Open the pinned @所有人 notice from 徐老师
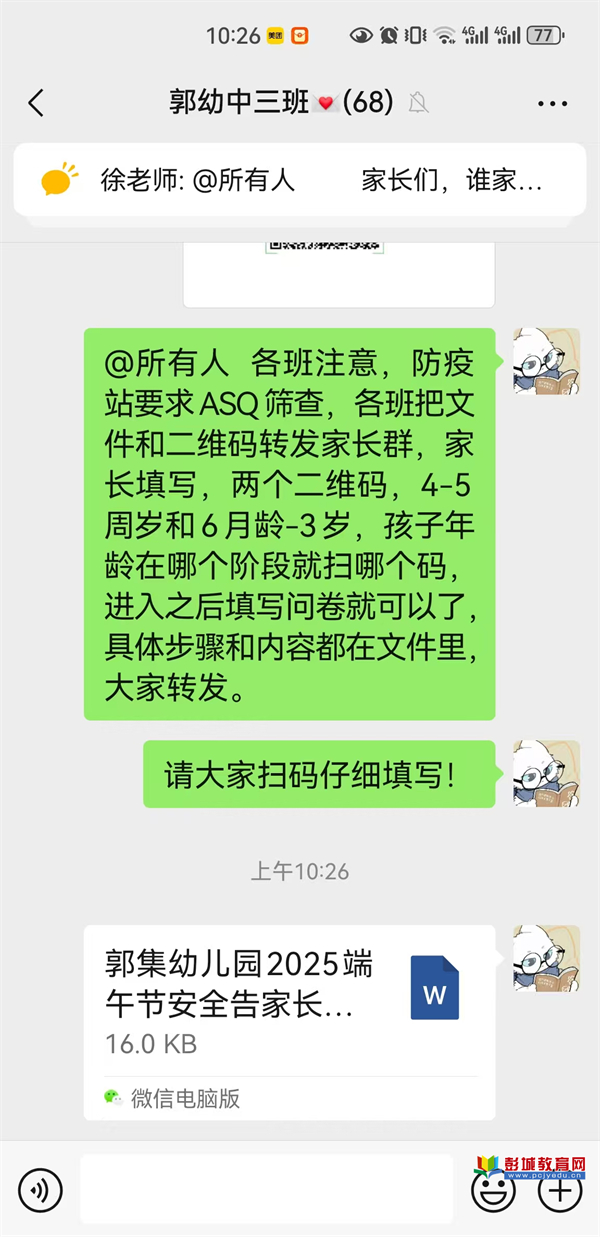The width and height of the screenshot is (600, 1237). [x=300, y=180]
